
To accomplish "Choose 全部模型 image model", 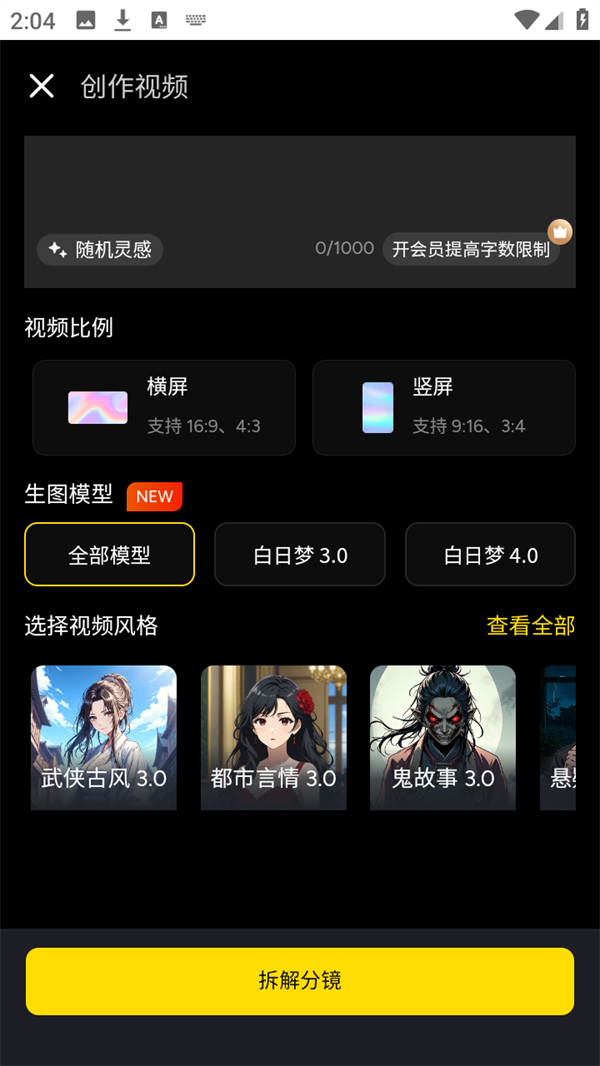I will tap(110, 554).
